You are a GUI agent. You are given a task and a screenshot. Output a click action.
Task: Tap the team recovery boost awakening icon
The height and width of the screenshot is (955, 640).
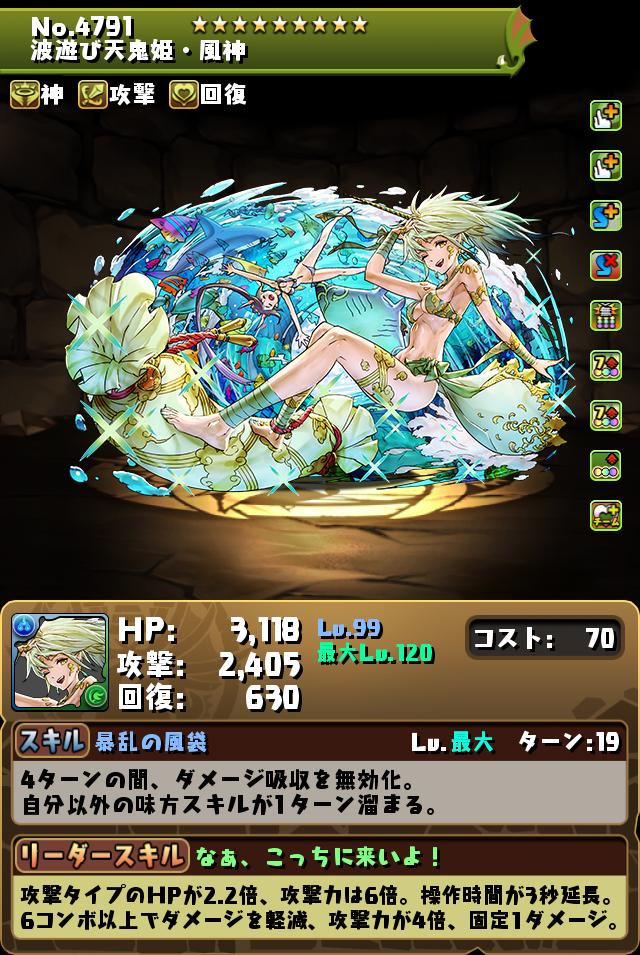[x=606, y=514]
